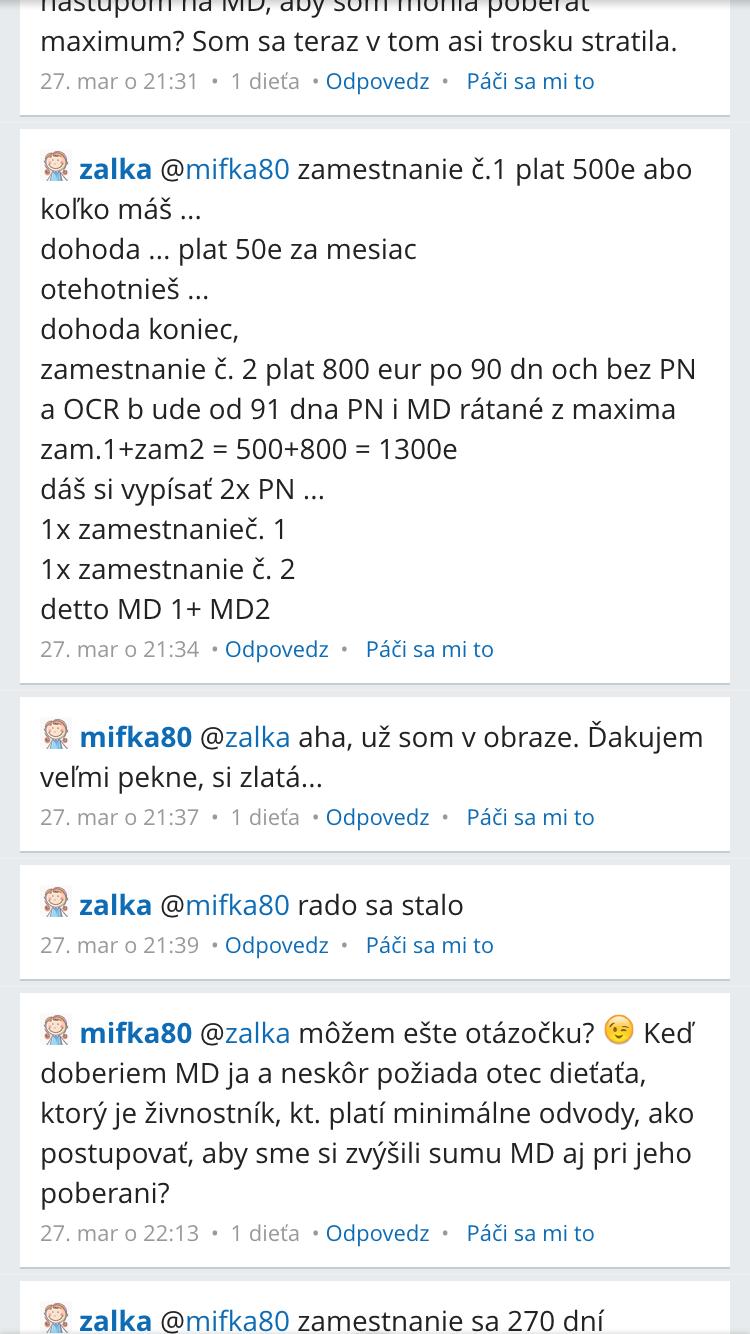
Task: Reply to mifka80's comment from 21:37
Action: pyautogui.click(x=377, y=818)
